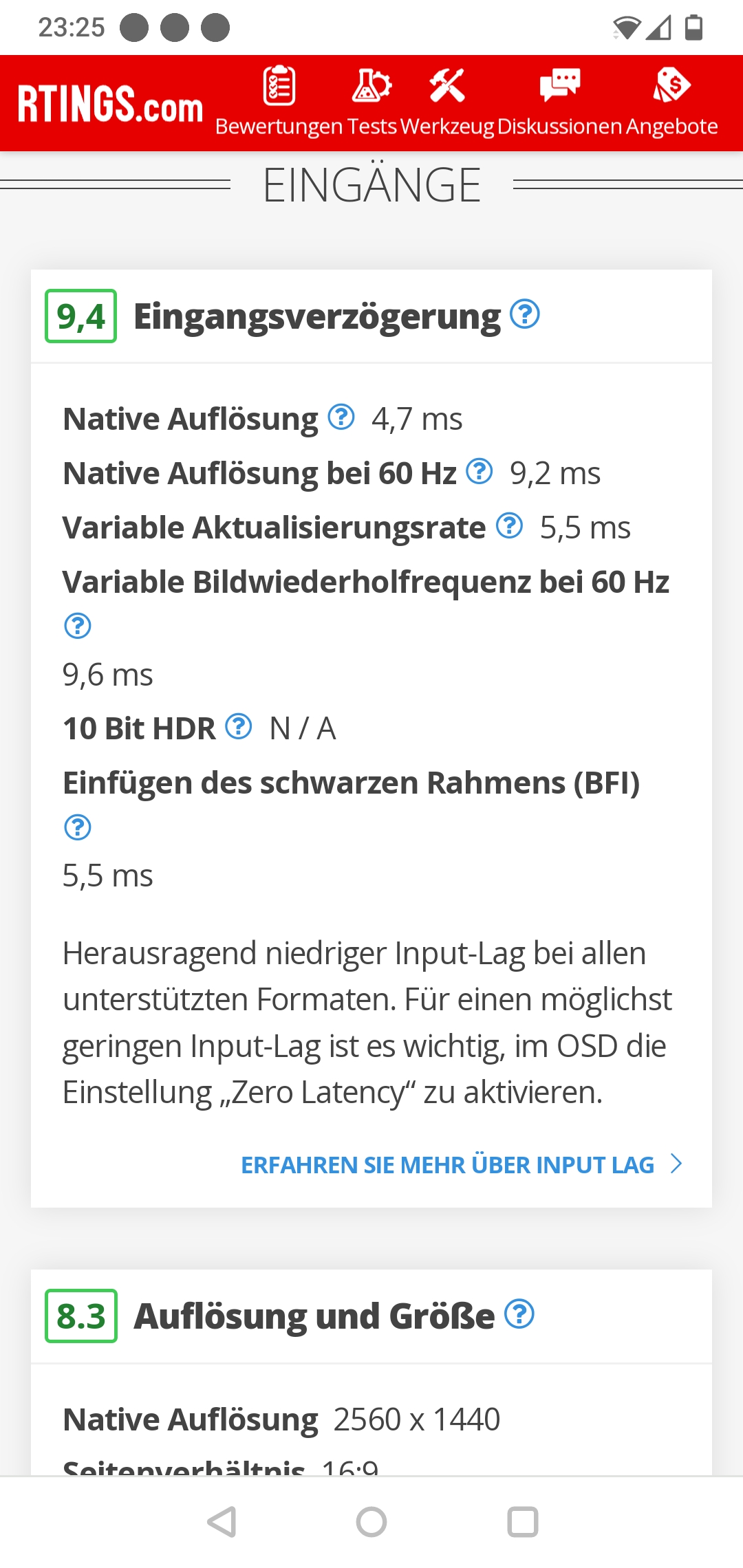Go back using the system back button
The width and height of the screenshot is (743, 1568).
[x=222, y=1522]
